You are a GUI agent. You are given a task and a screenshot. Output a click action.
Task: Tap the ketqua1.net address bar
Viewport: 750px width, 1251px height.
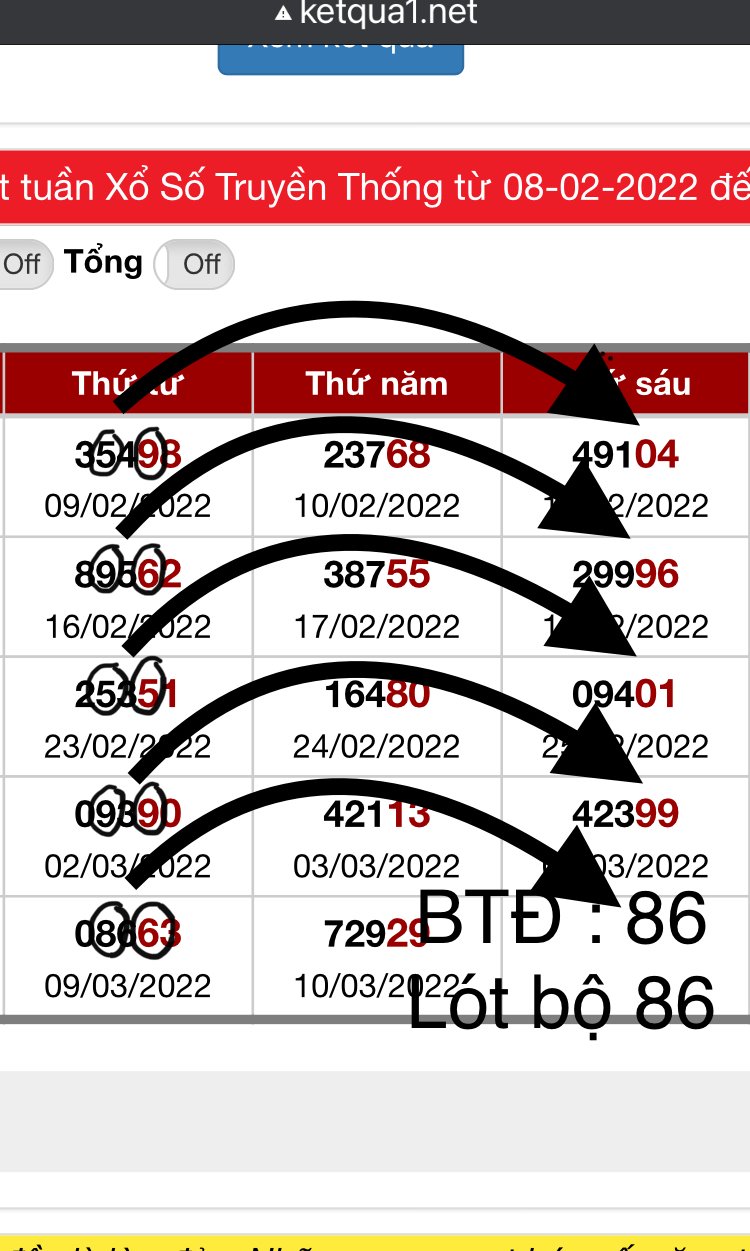point(375,15)
